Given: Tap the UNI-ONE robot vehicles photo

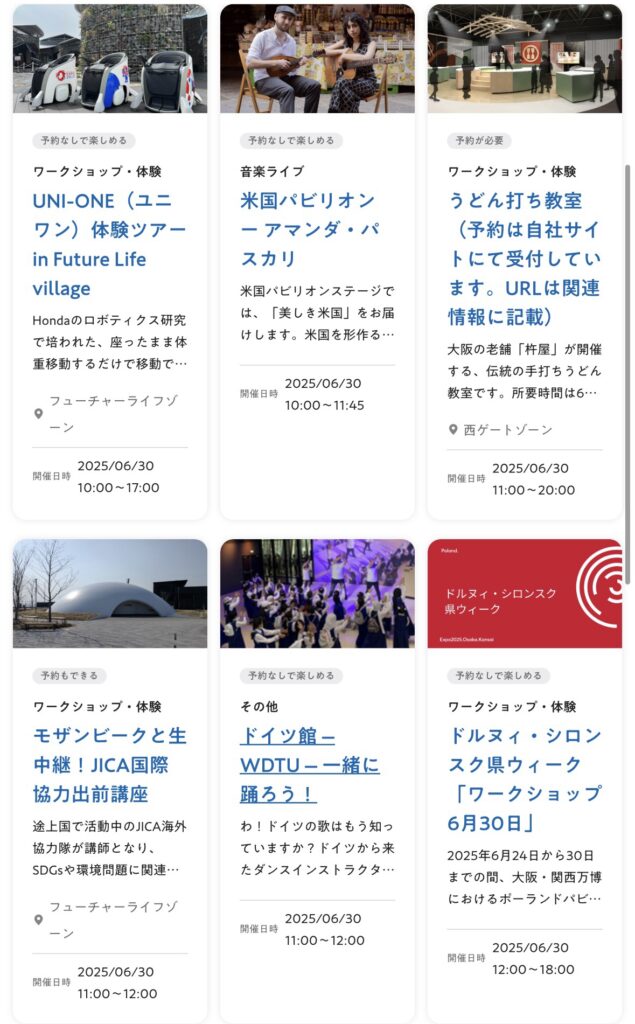Looking at the screenshot, I should coord(110,59).
